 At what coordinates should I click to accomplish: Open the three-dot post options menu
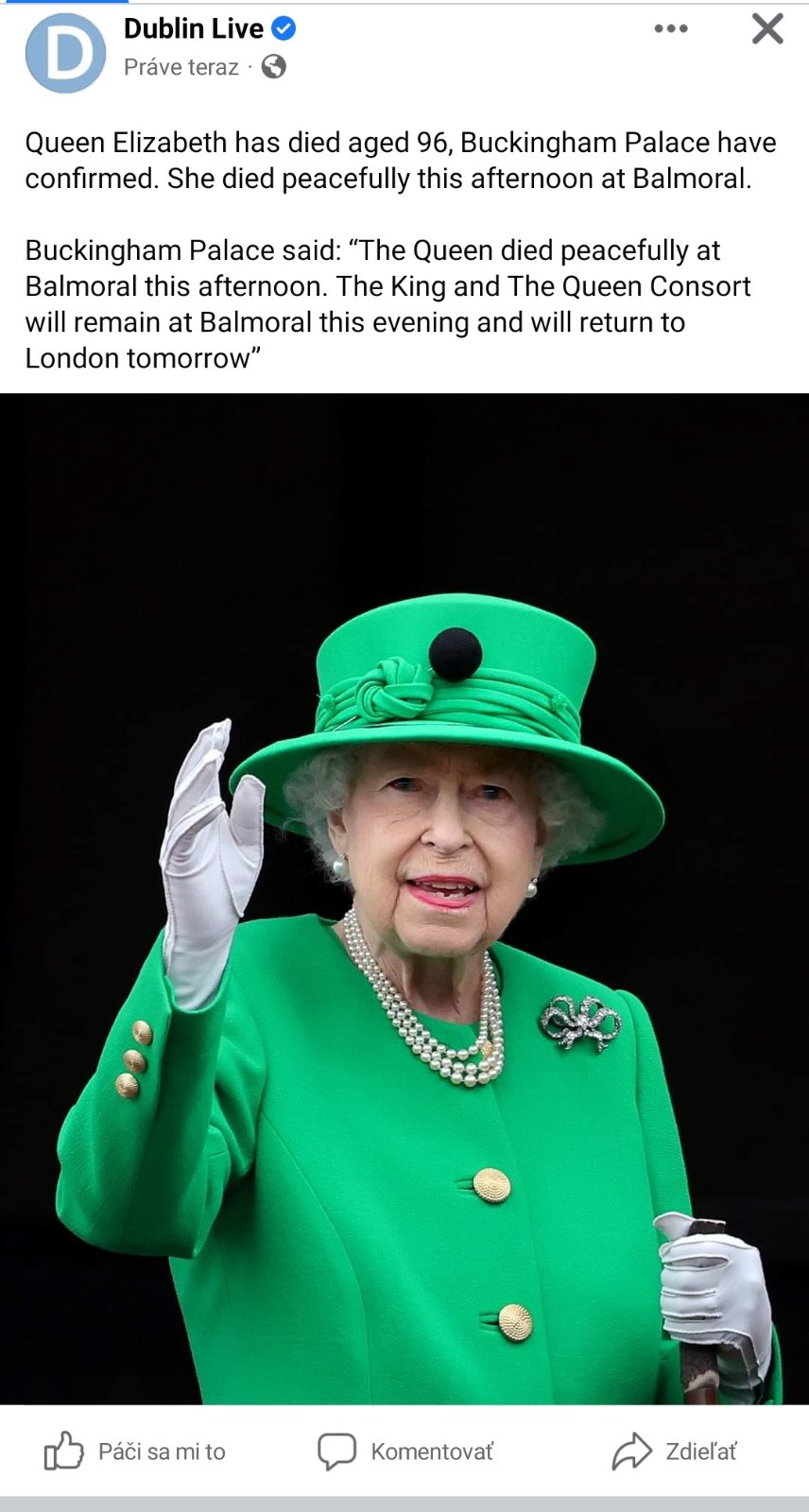(671, 28)
